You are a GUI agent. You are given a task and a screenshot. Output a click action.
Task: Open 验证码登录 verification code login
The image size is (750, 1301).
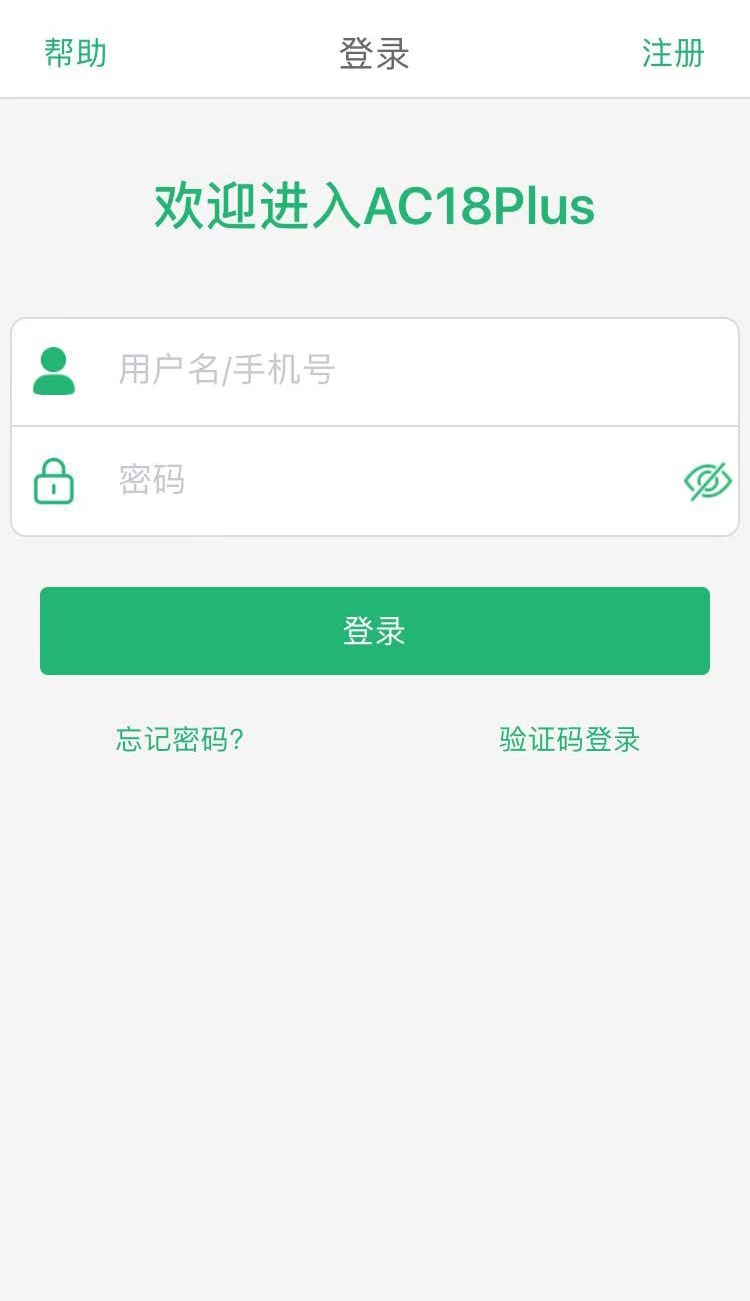568,740
